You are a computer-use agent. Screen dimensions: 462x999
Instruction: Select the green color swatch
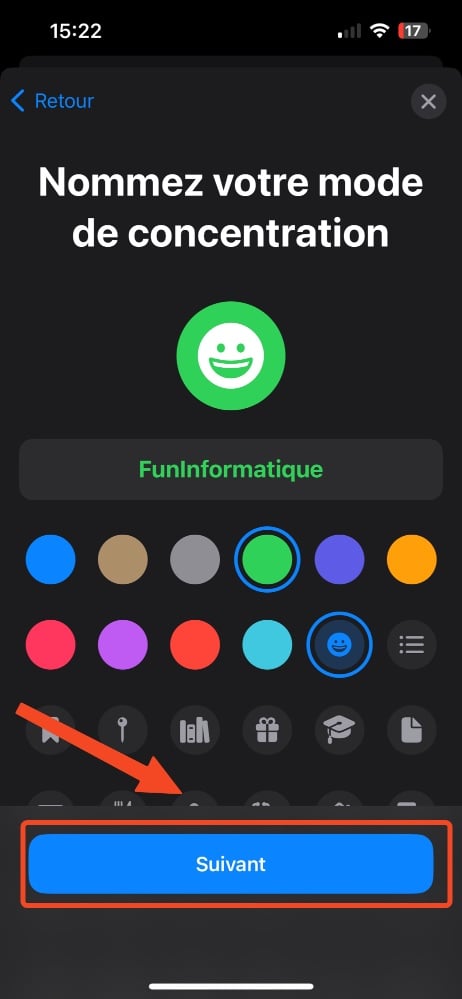(267, 559)
